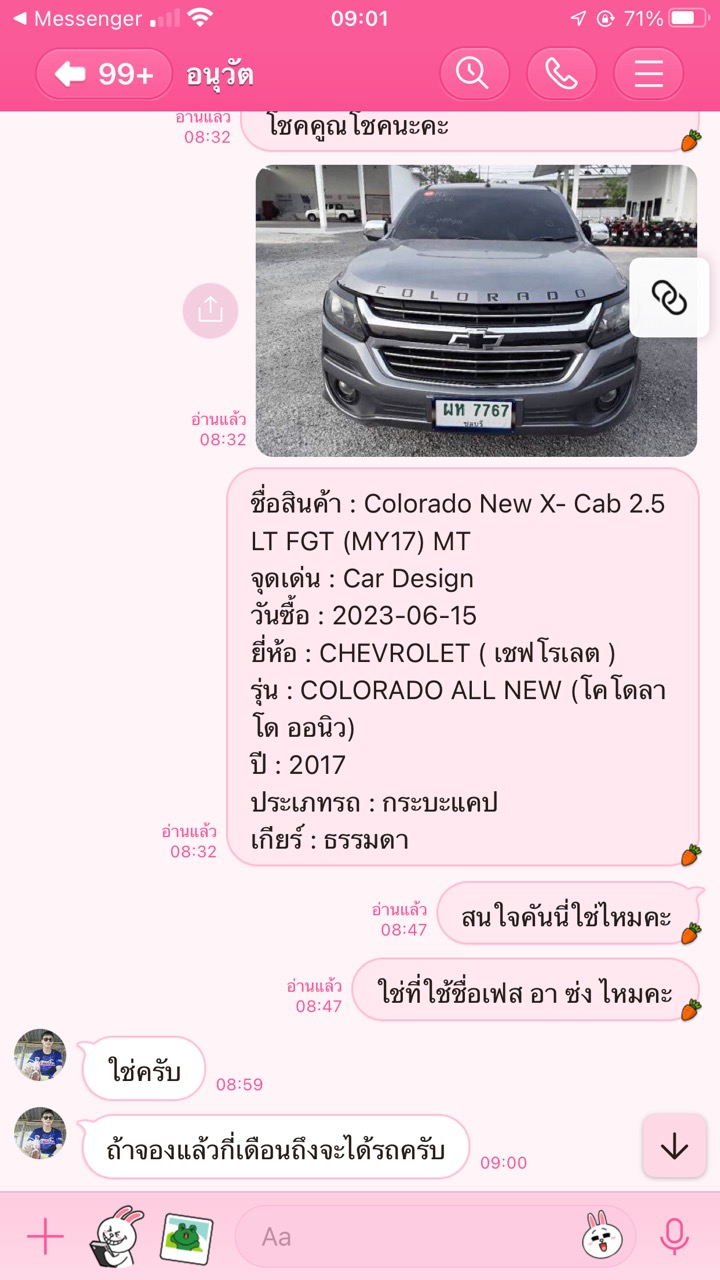The image size is (720, 1280).
Task: Open the photo gallery picker
Action: 186,1237
